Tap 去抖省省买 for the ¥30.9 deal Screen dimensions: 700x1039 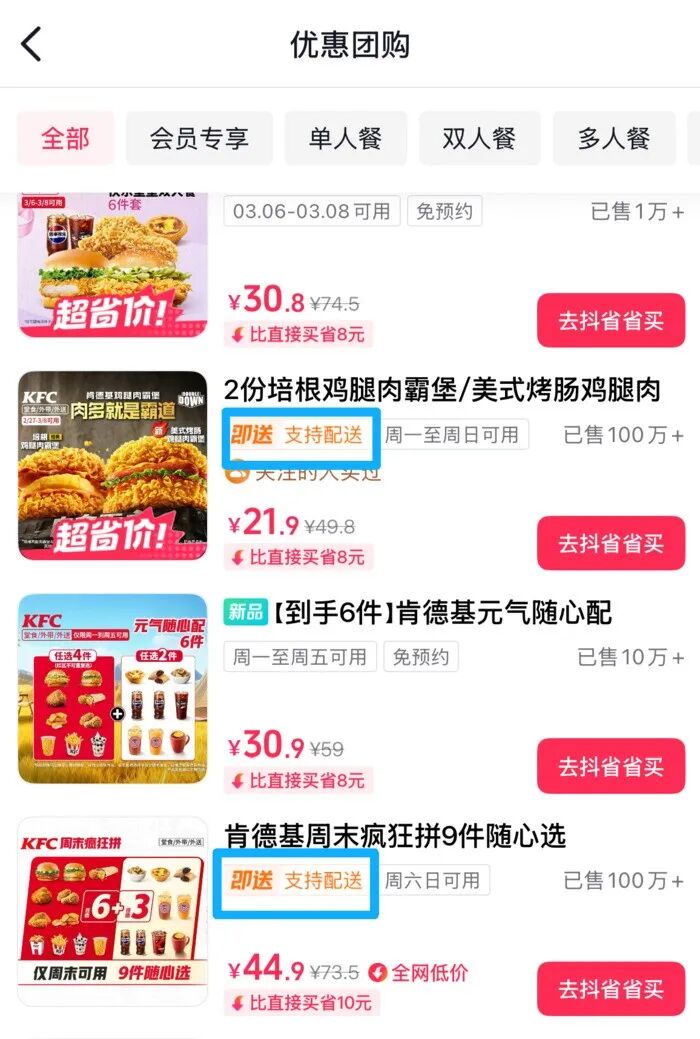[610, 766]
